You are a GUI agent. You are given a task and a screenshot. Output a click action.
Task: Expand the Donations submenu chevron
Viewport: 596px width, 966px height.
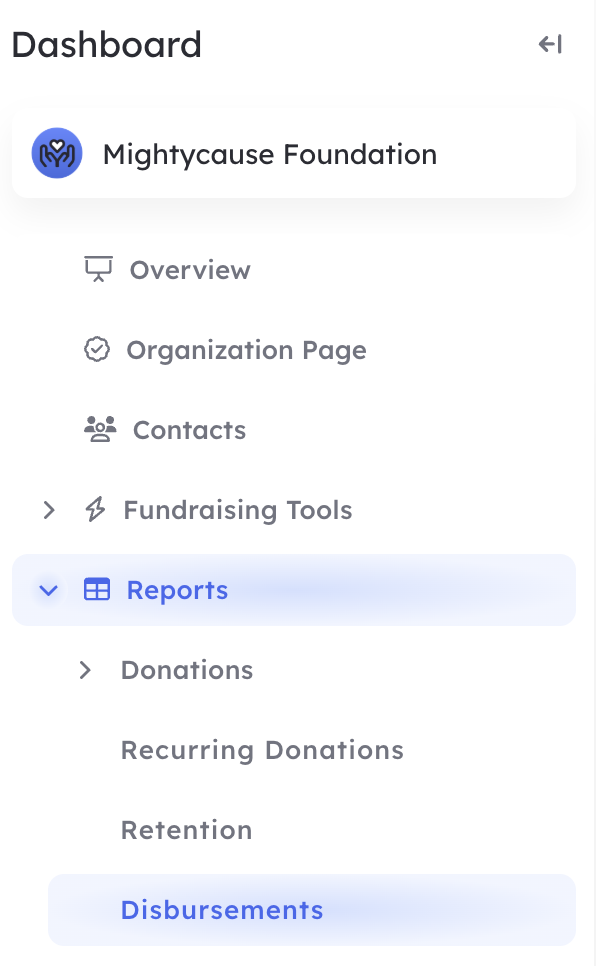(85, 670)
